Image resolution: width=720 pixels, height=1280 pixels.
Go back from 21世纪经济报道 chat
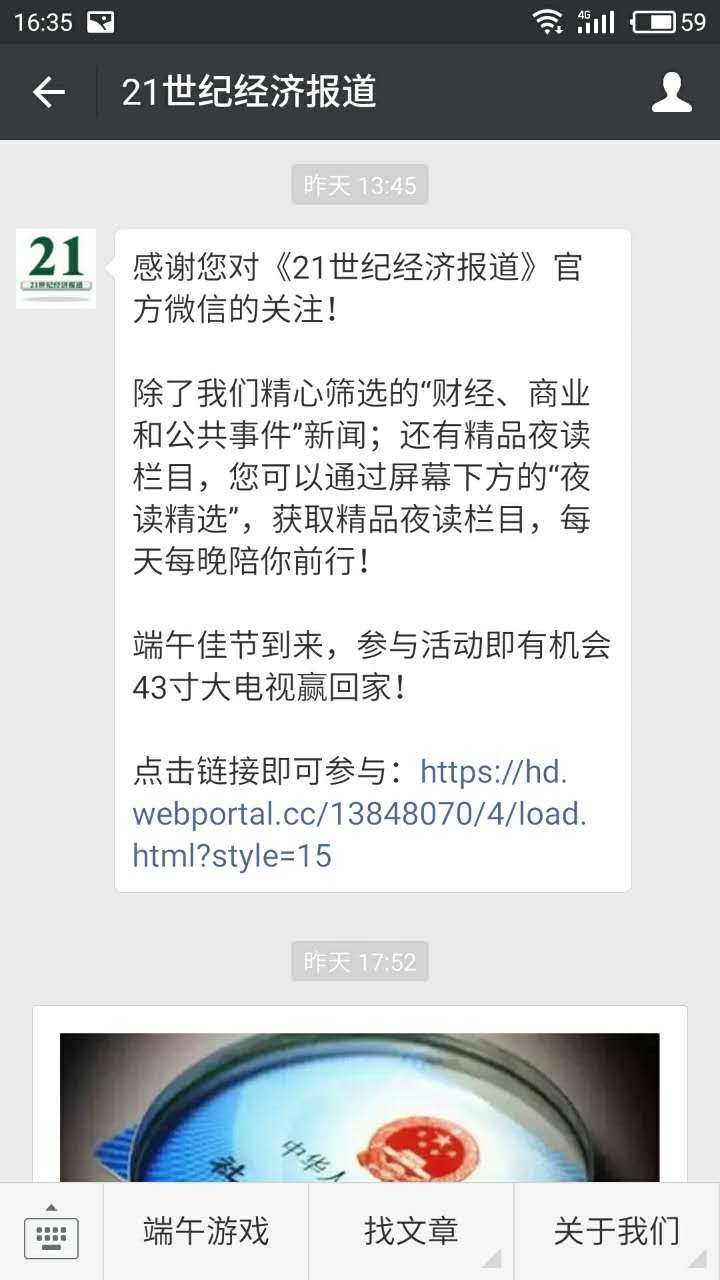click(x=48, y=92)
